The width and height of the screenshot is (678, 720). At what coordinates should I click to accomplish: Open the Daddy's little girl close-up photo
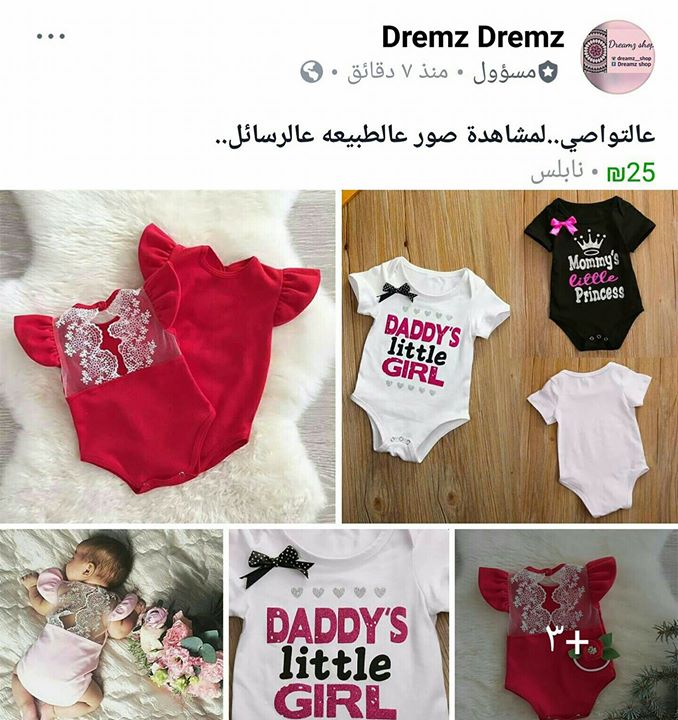(339, 624)
